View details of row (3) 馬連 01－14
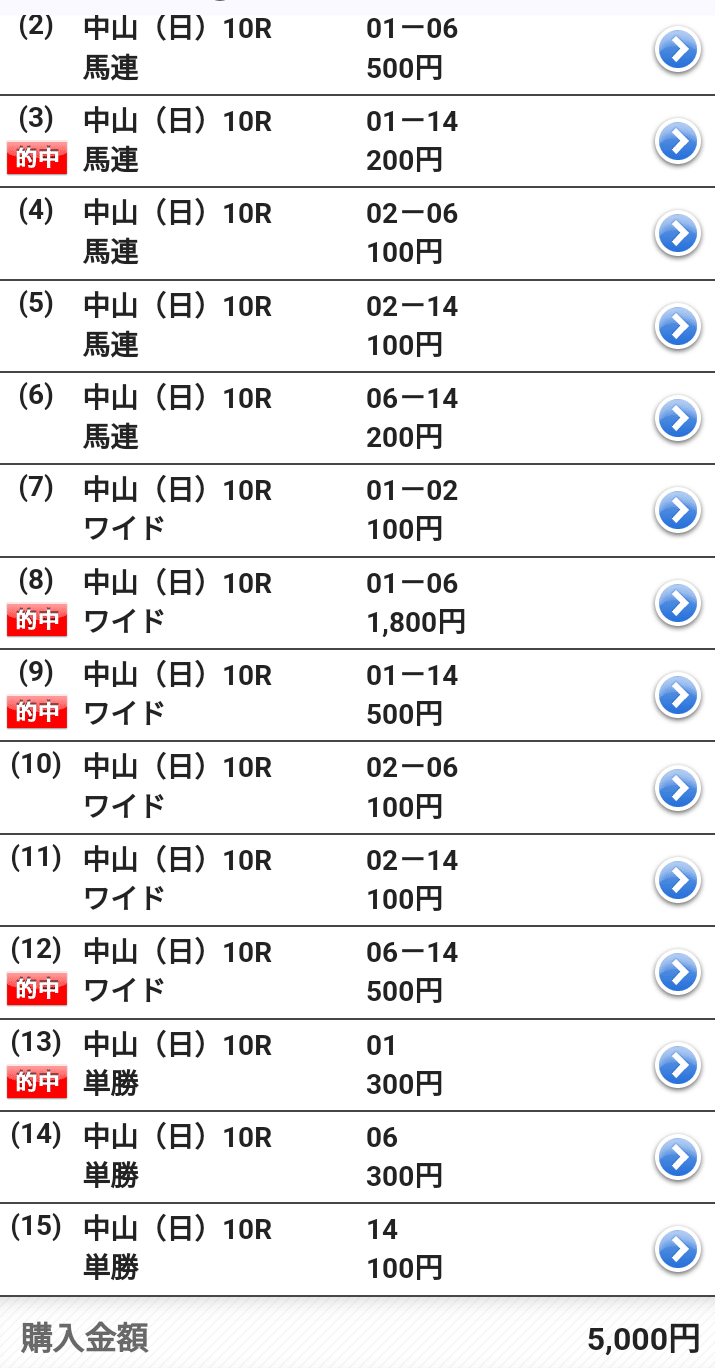The image size is (715, 1368). (677, 142)
